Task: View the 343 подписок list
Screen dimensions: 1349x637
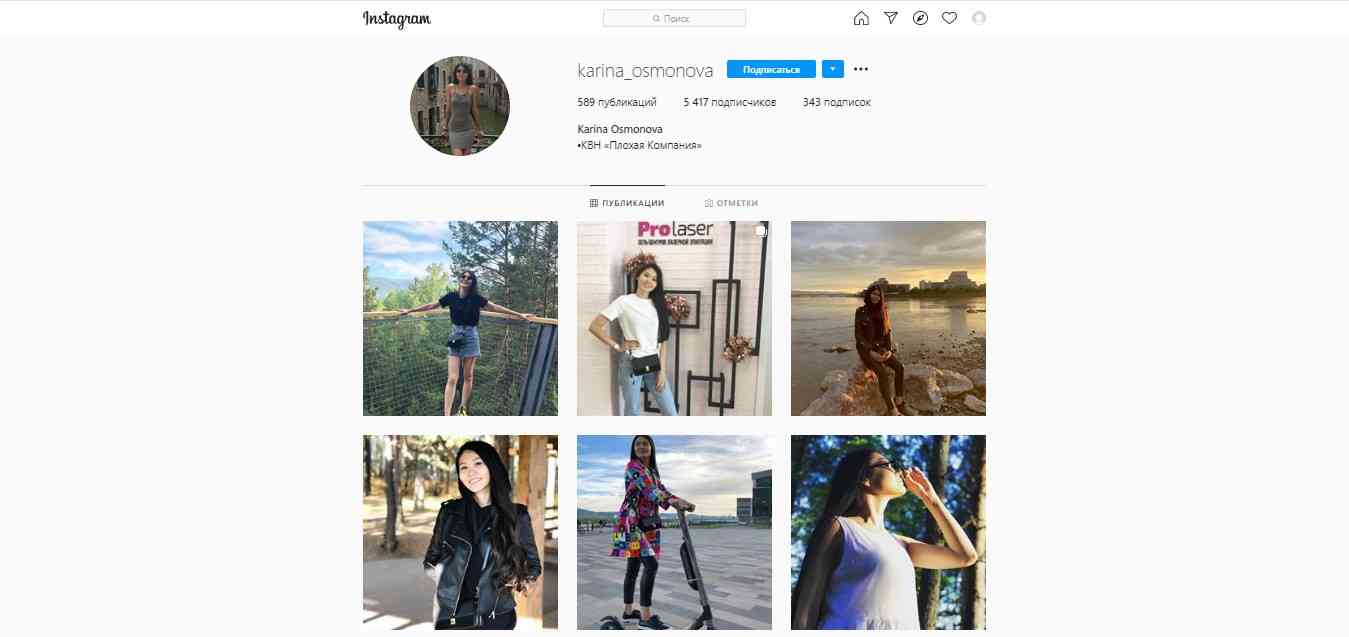Action: click(836, 102)
